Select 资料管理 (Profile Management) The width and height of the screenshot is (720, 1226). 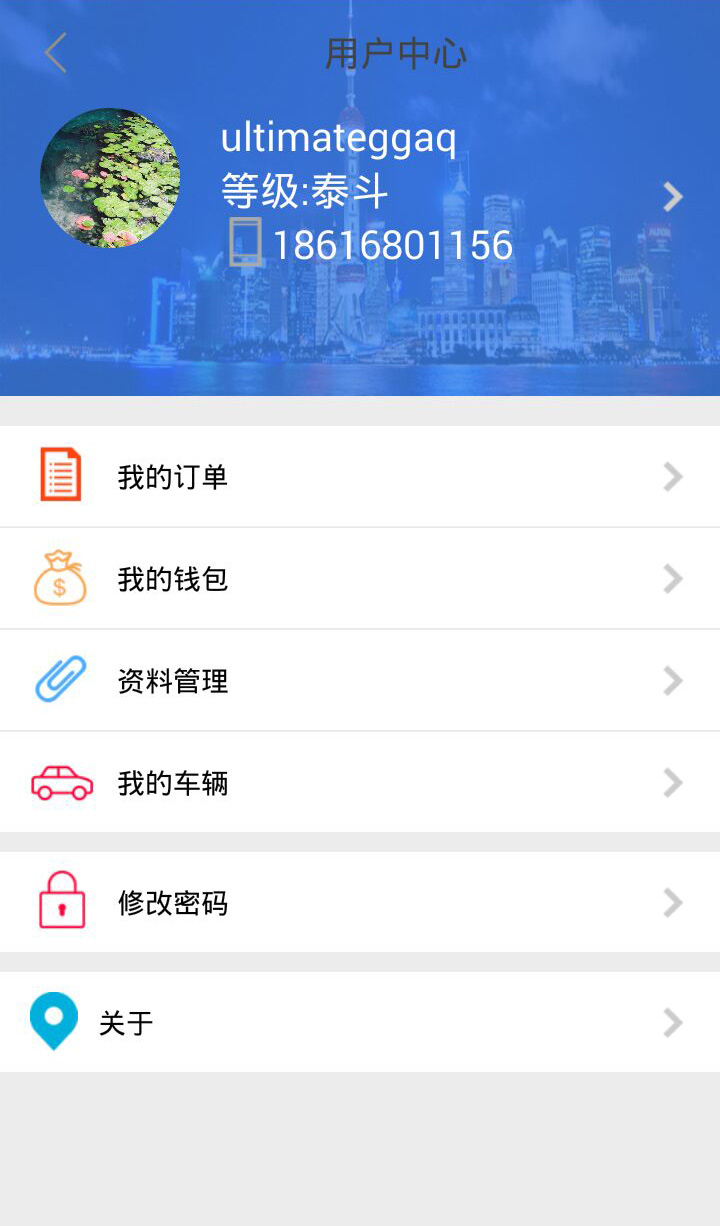pos(360,681)
